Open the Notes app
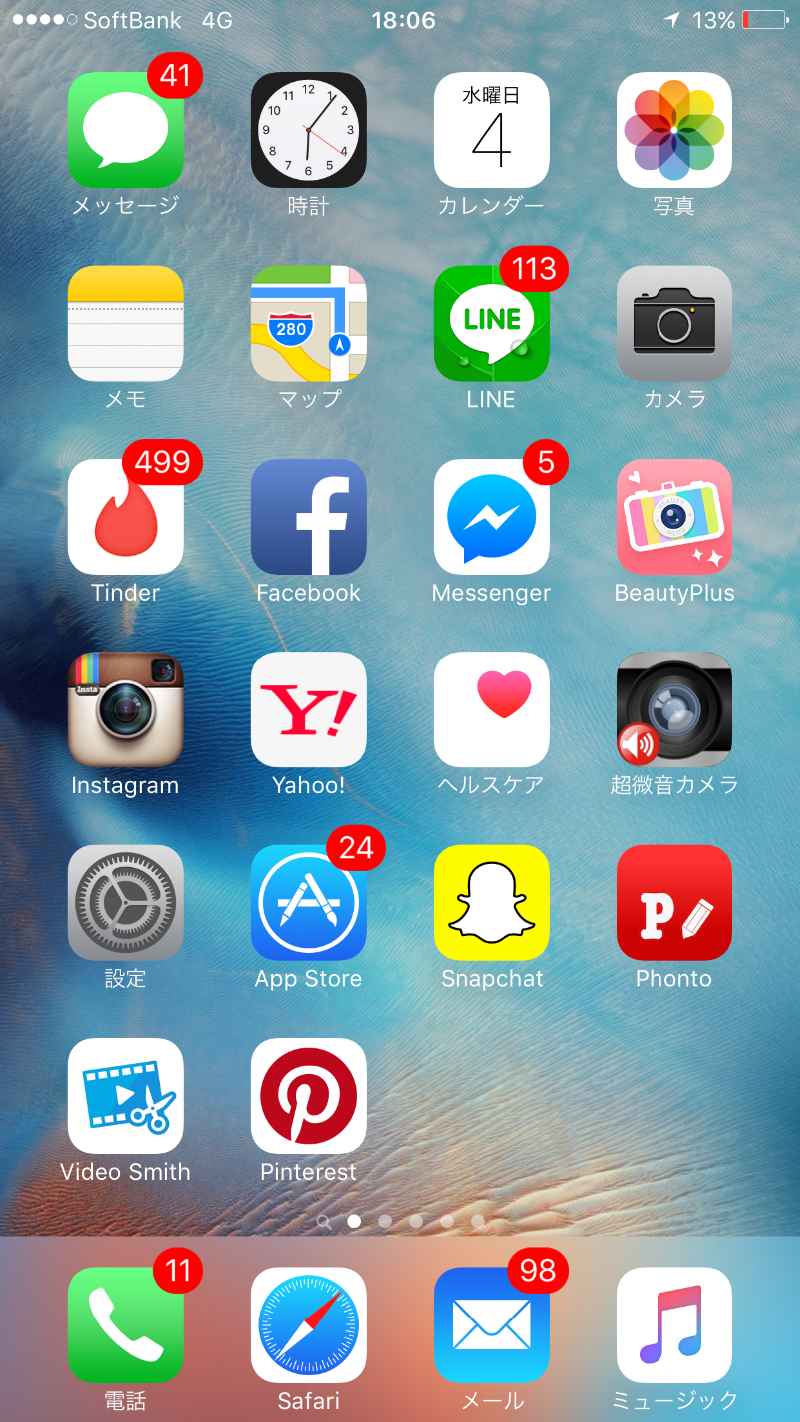The image size is (800, 1422). coord(125,323)
